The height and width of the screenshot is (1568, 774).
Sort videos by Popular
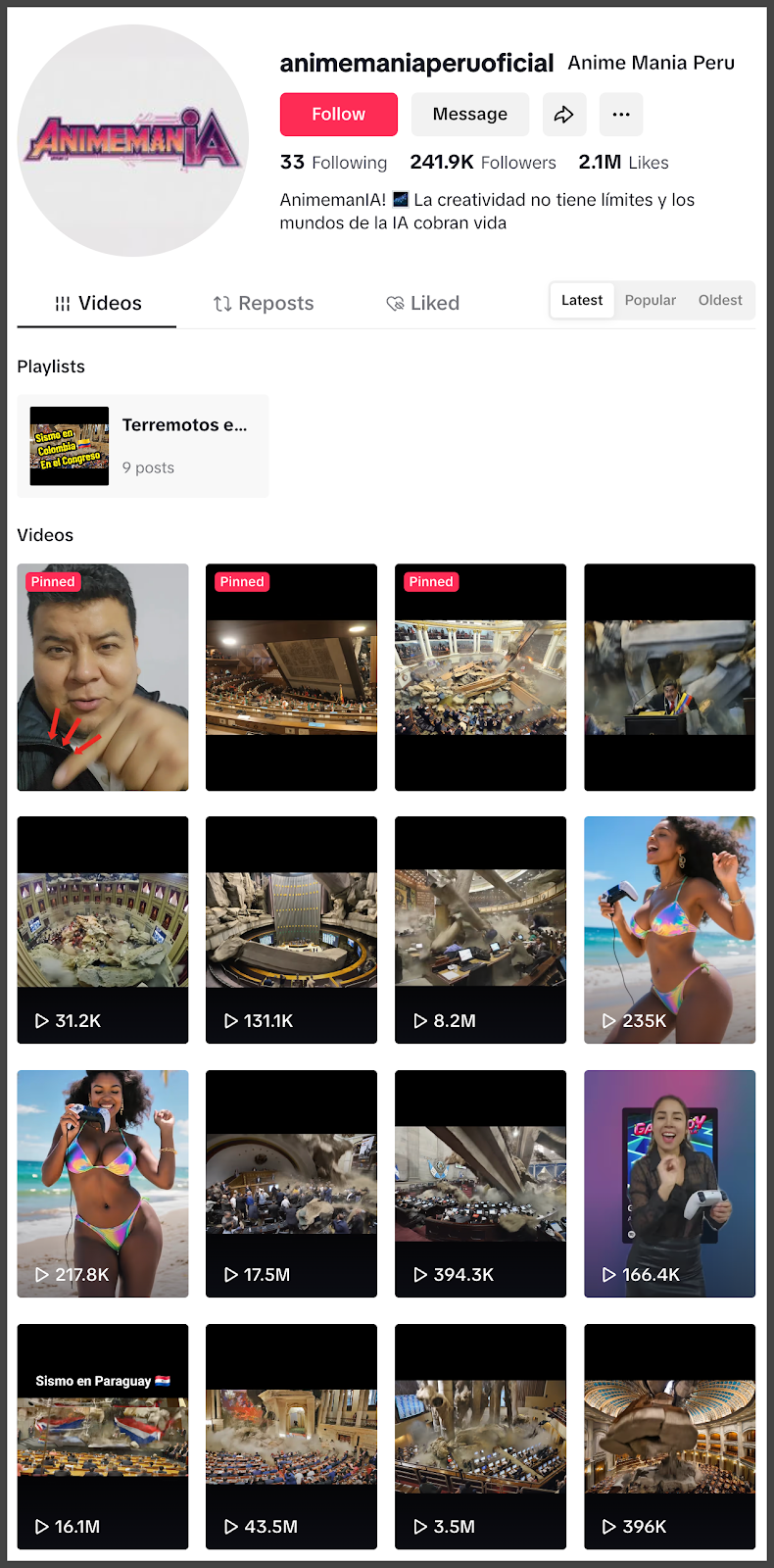651,301
